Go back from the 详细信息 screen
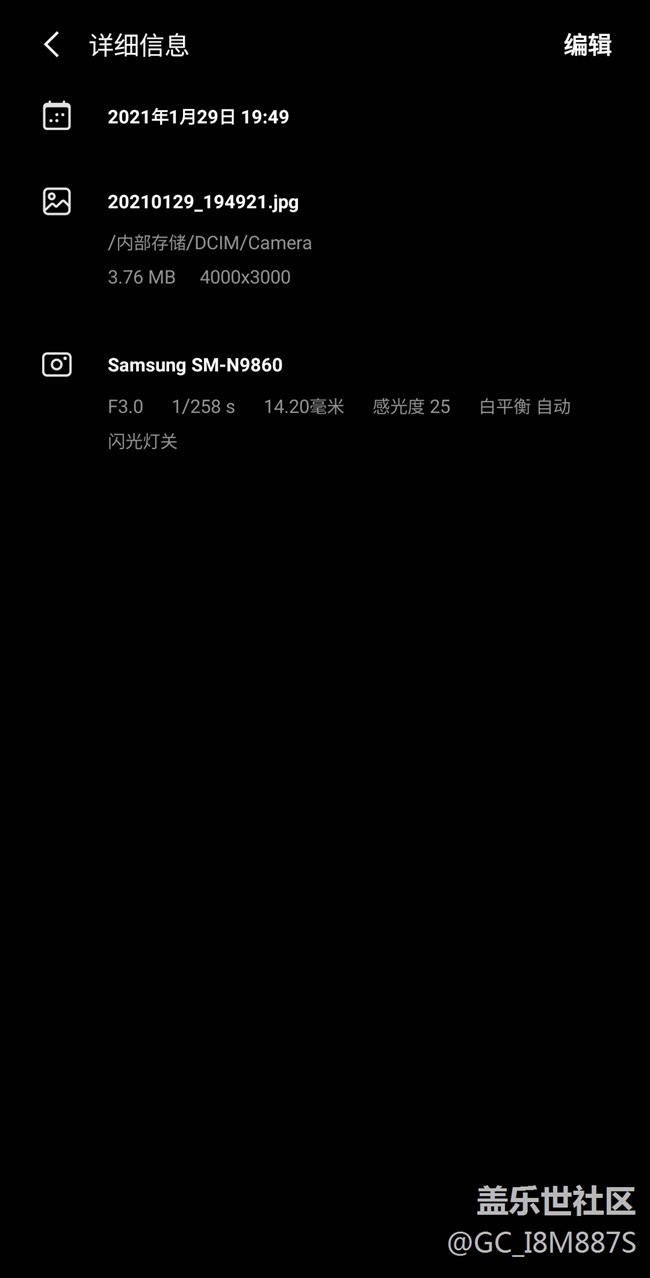 (x=52, y=45)
